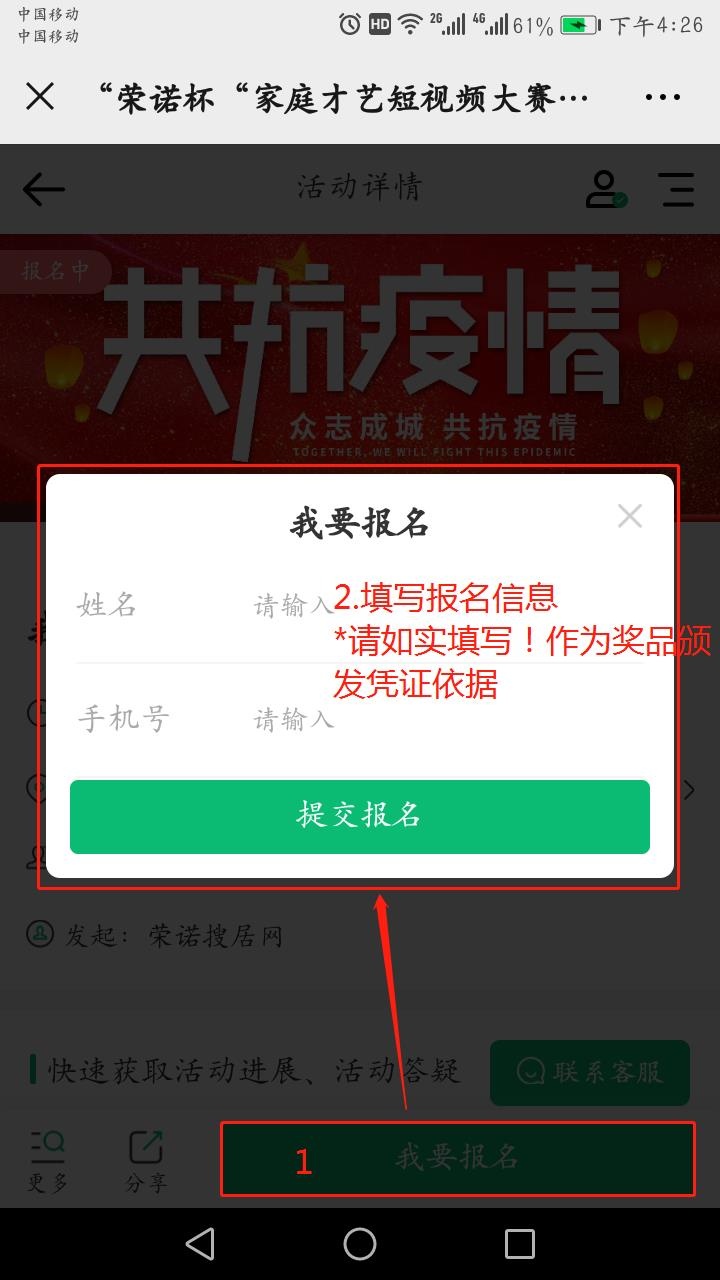Open the three-dot overflow menu
This screenshot has width=720, height=1280.
click(x=663, y=97)
